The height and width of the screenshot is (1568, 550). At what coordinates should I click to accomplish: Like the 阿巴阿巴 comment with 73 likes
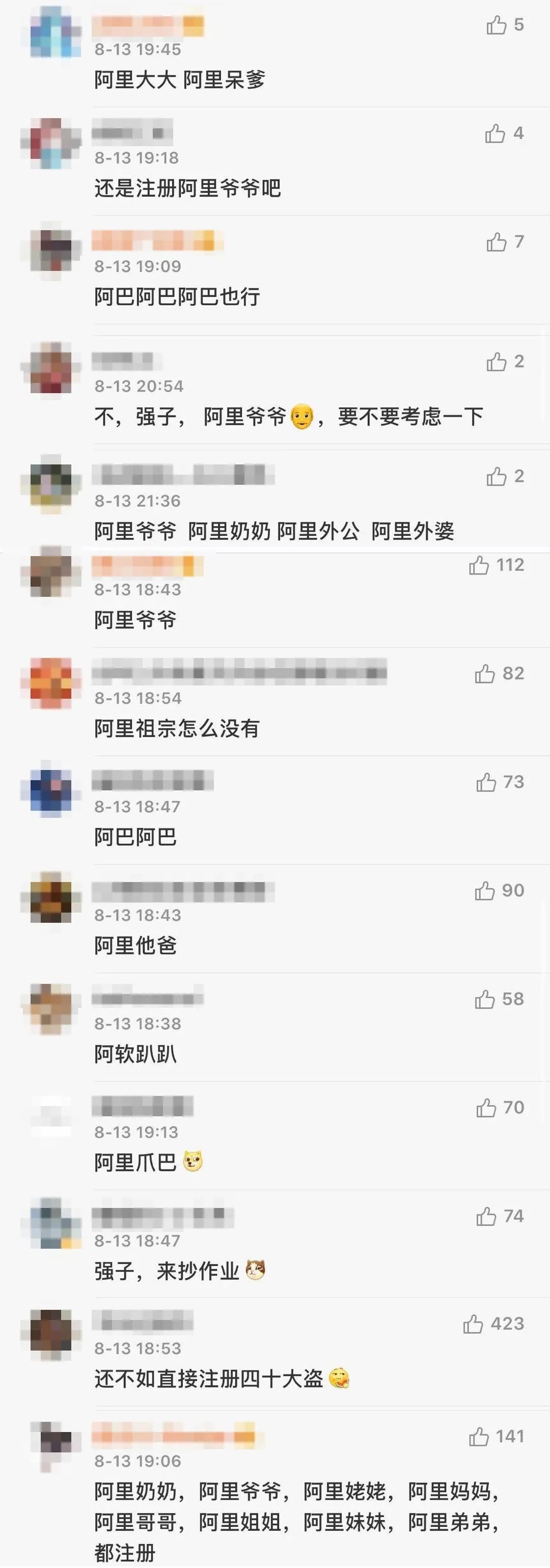486,782
